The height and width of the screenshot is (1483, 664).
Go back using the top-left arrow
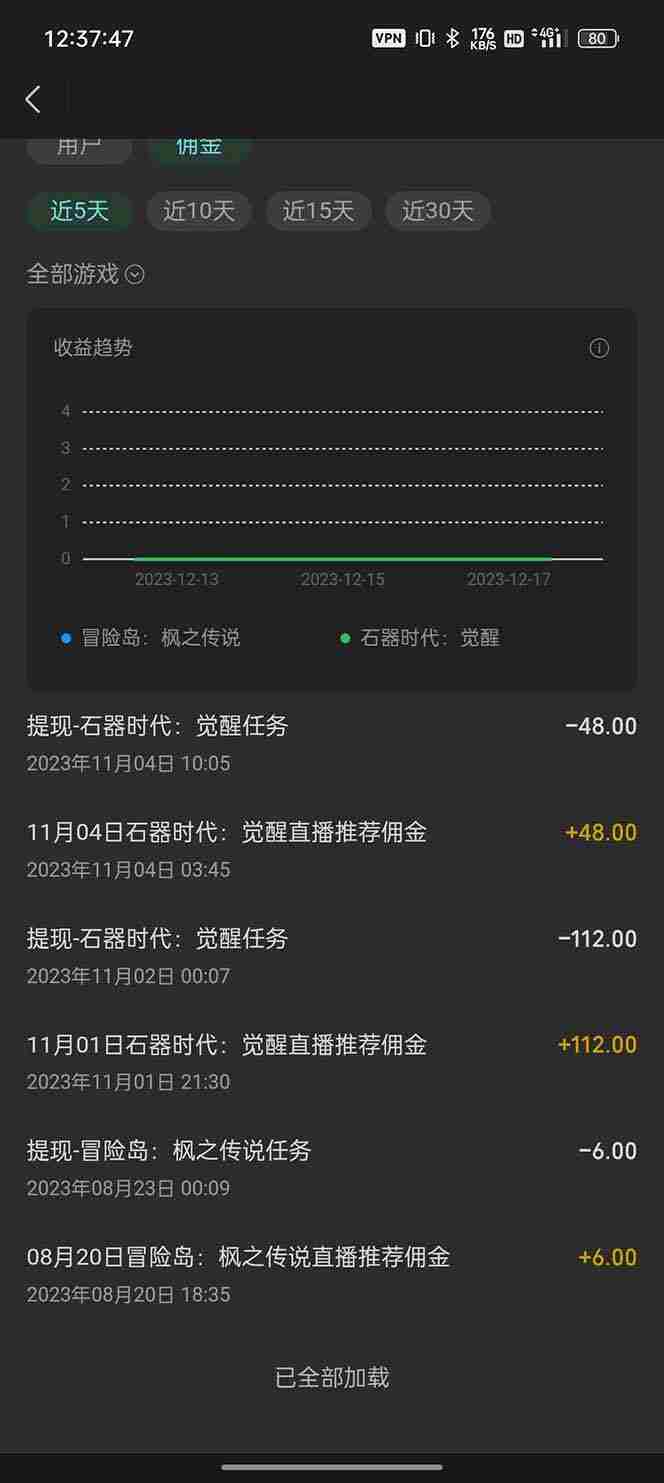[x=33, y=99]
